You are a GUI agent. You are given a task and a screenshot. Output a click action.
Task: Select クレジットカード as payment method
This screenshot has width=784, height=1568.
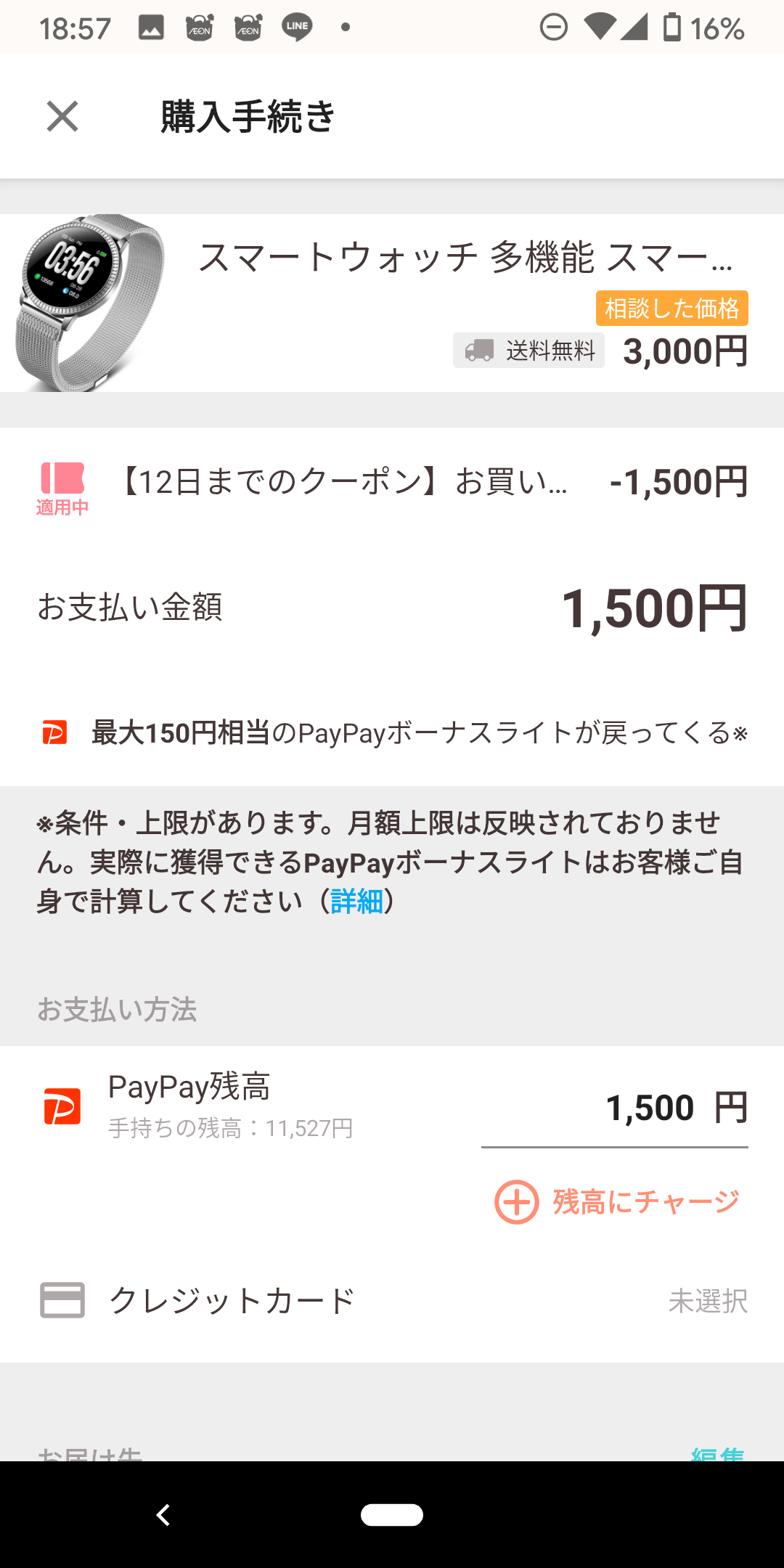[232, 1301]
